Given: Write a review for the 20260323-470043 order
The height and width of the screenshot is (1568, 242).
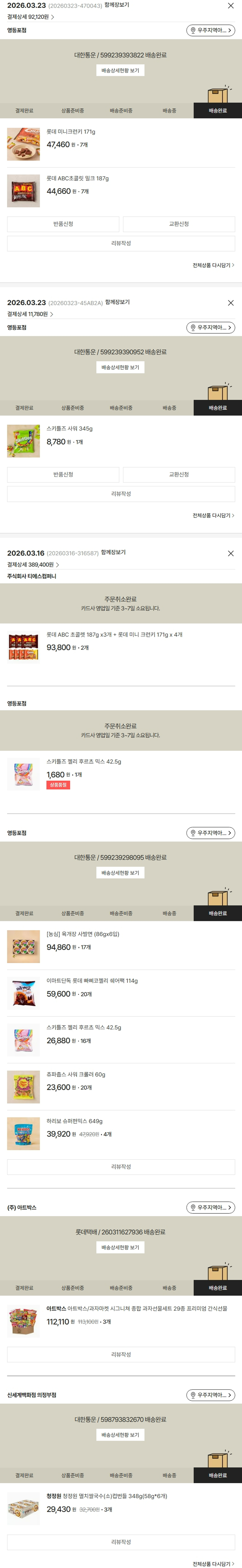Looking at the screenshot, I should pos(121,243).
